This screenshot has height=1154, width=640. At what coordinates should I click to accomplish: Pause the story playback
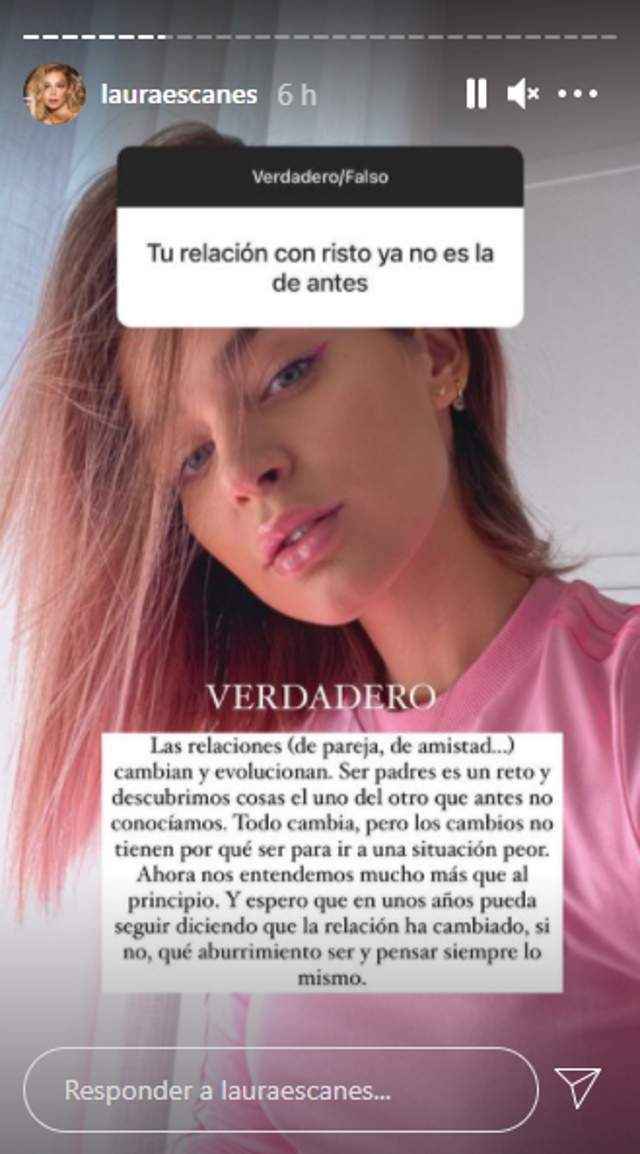476,94
